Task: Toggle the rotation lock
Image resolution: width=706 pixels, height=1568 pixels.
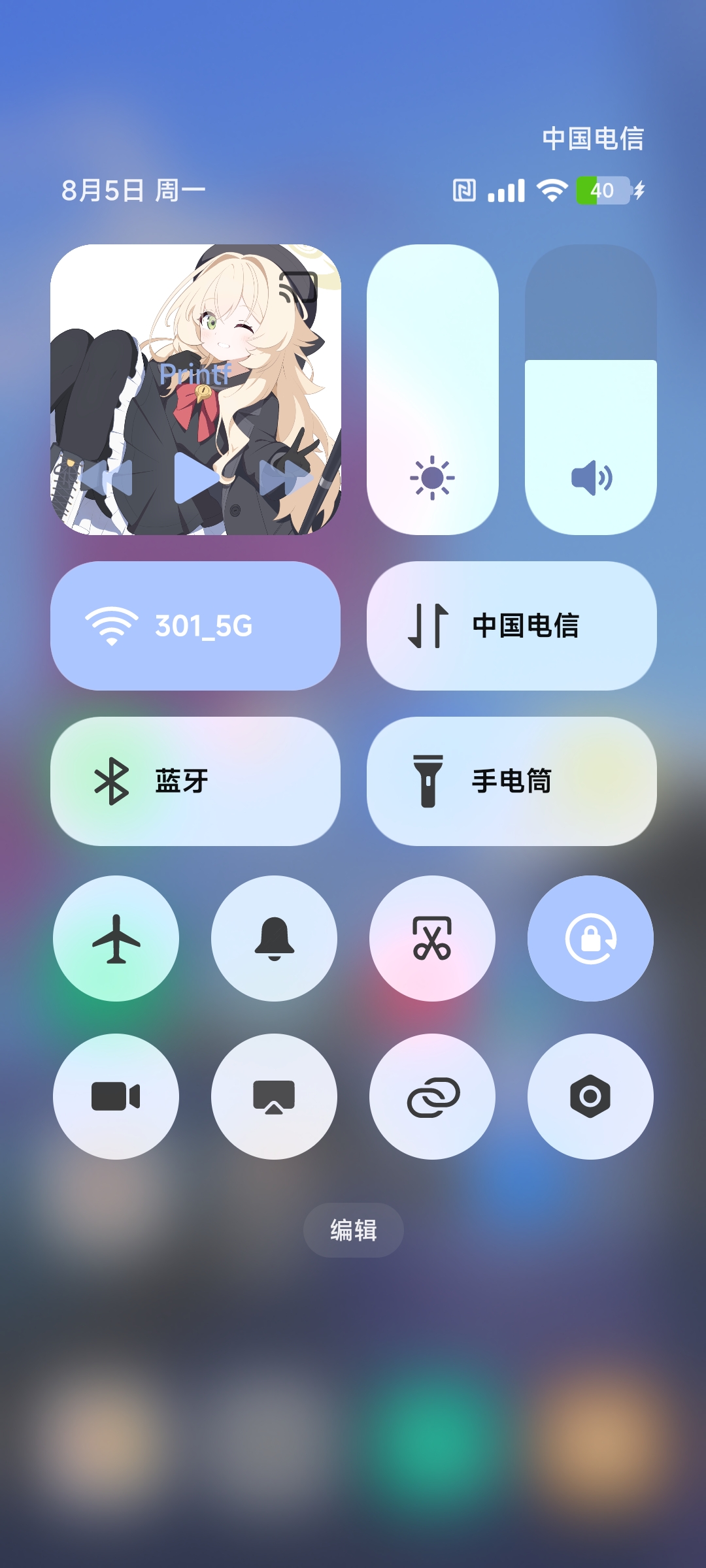Action: [590, 939]
